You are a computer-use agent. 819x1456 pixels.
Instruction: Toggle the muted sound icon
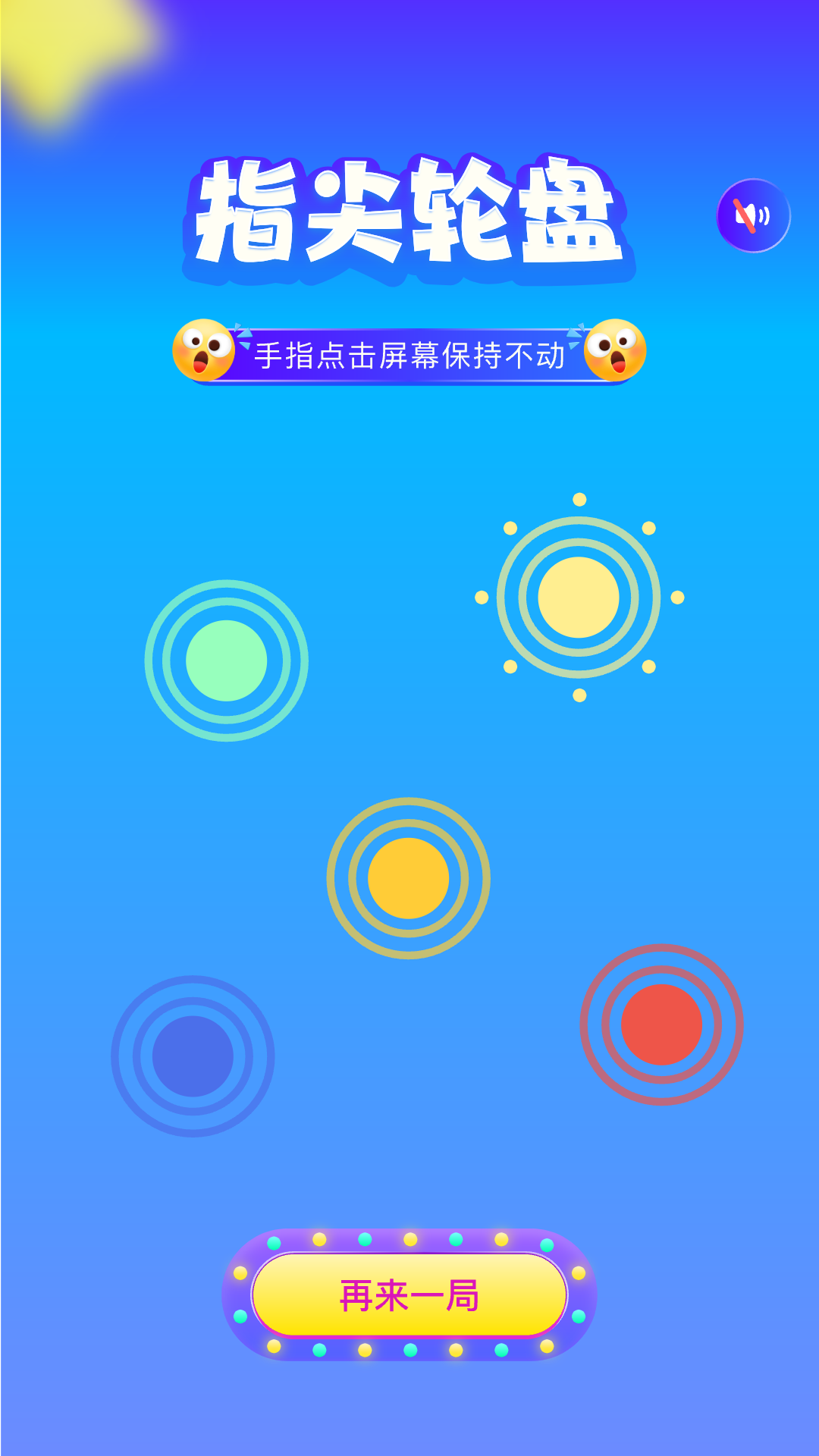(x=753, y=215)
